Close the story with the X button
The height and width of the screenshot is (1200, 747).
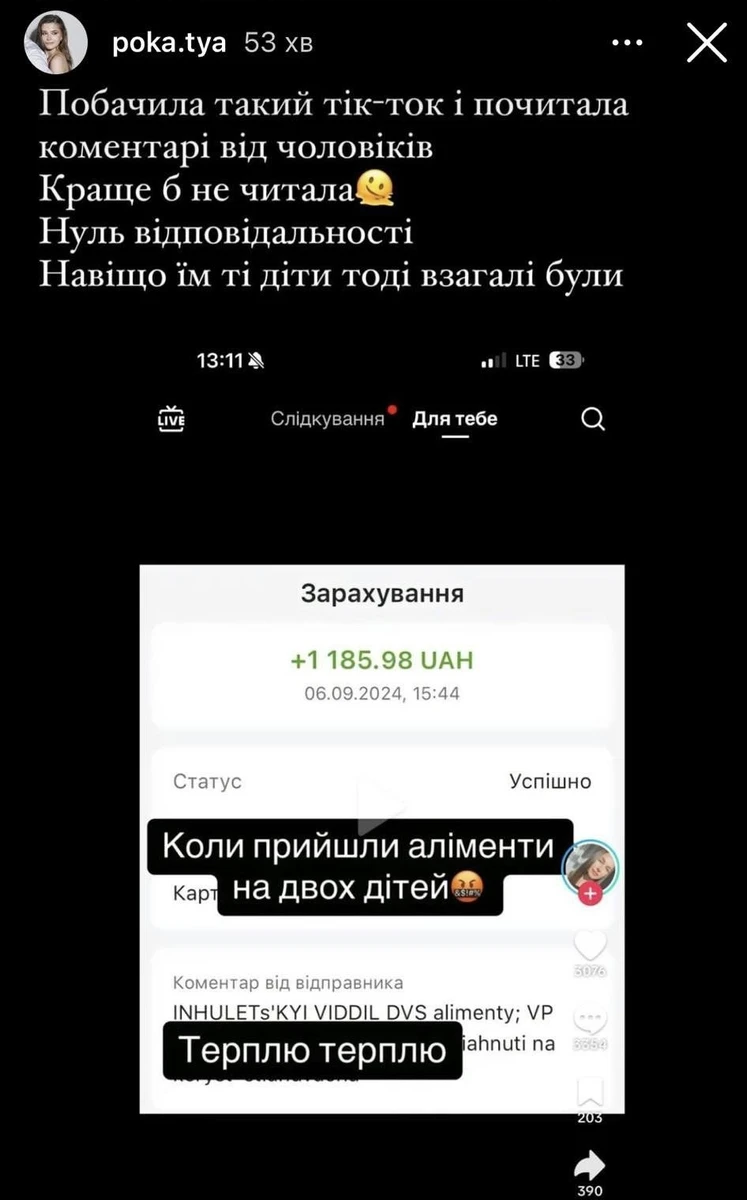(707, 42)
